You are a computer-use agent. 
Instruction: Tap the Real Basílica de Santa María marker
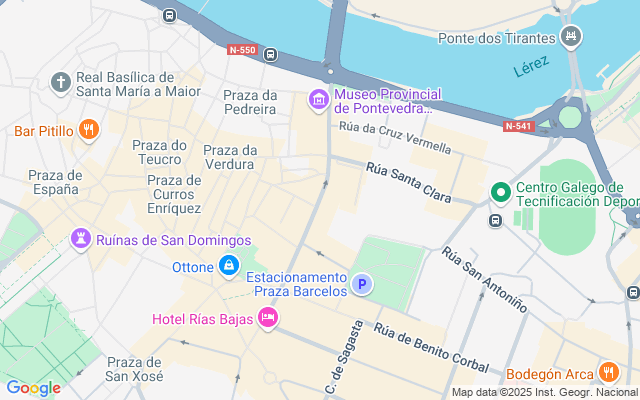pos(60,82)
